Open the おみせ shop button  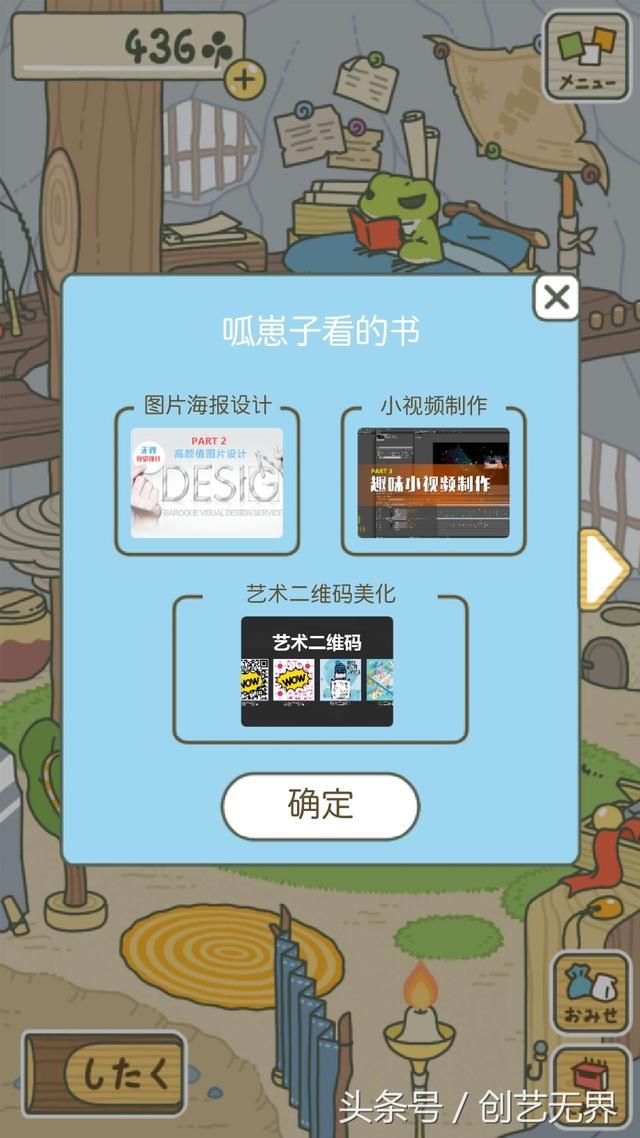[x=590, y=993]
